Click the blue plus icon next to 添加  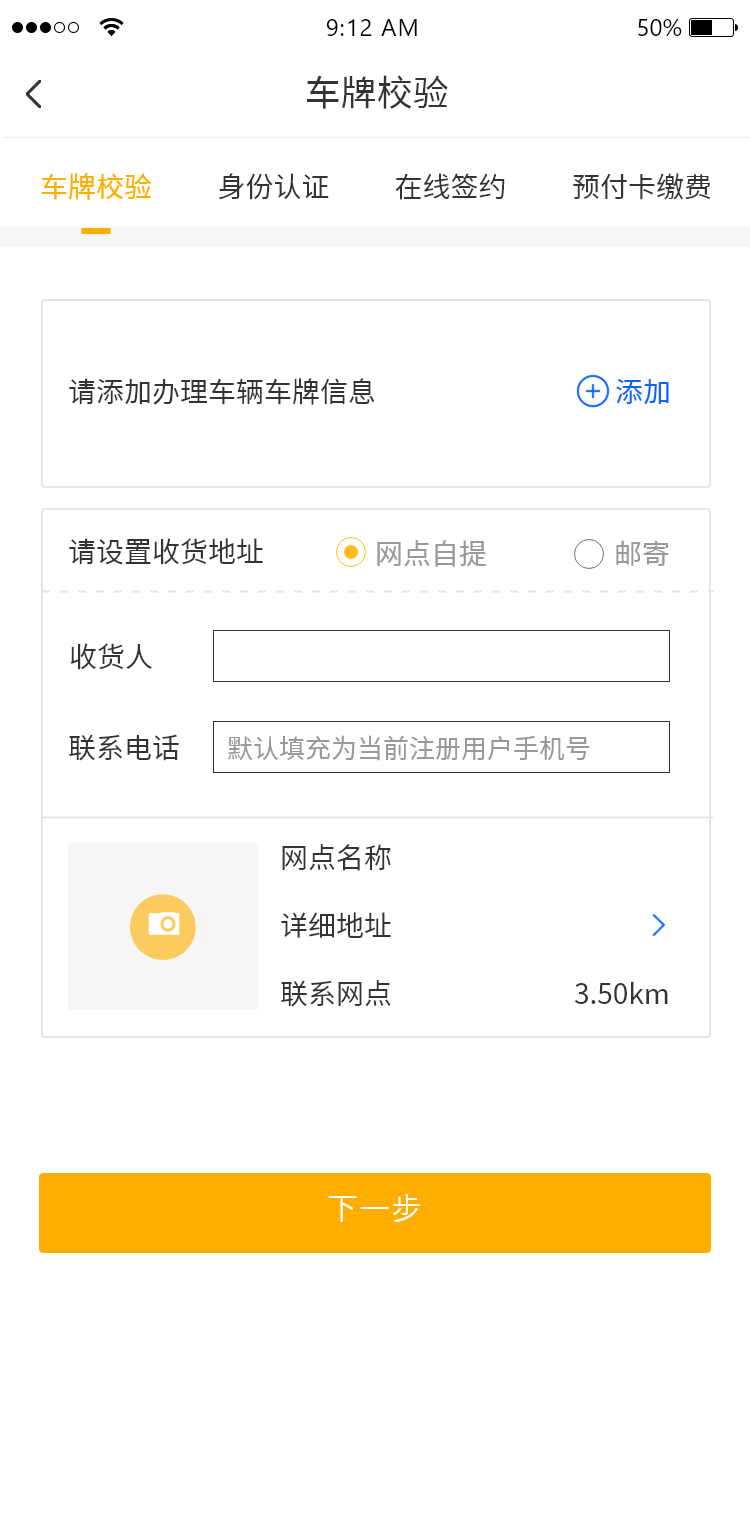tap(591, 392)
